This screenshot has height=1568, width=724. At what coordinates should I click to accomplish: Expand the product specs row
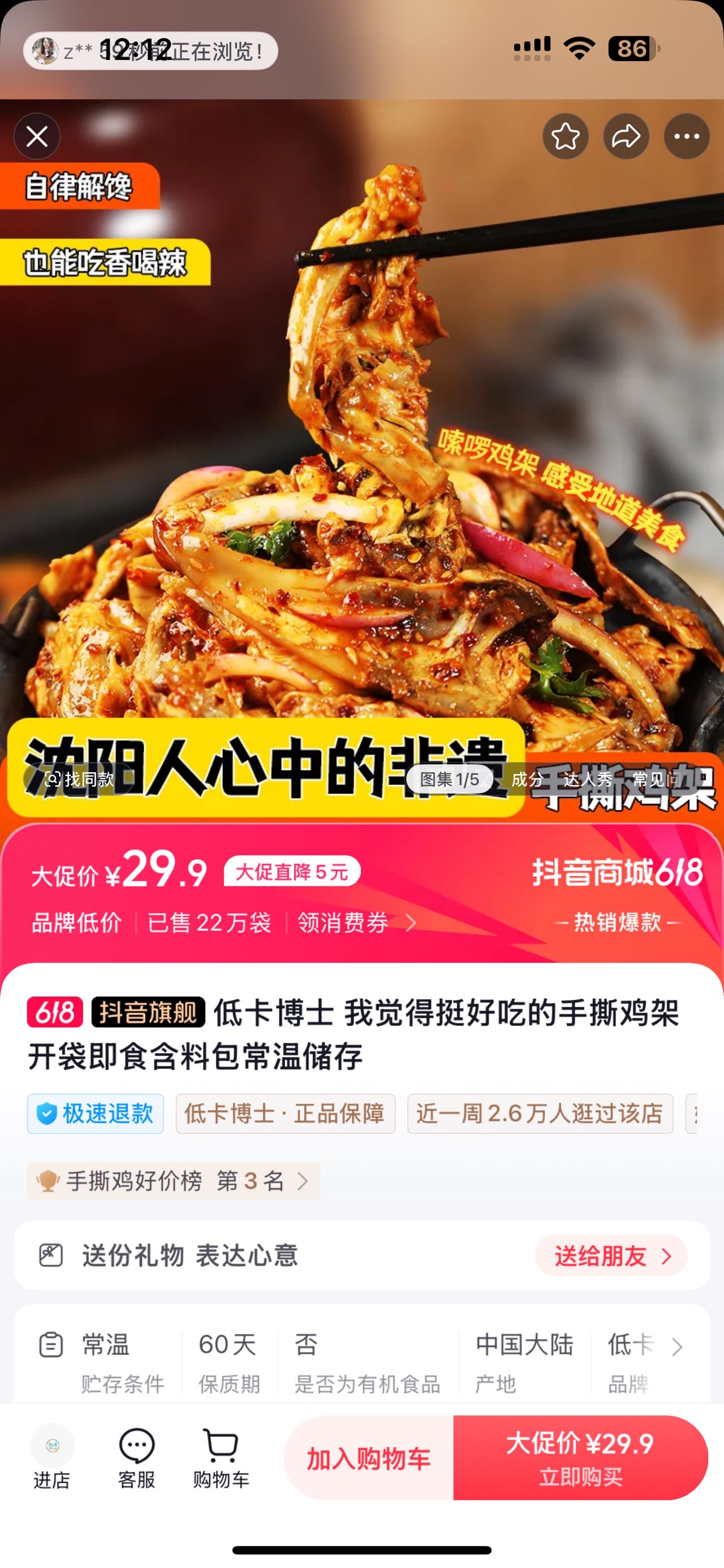pyautogui.click(x=676, y=1346)
